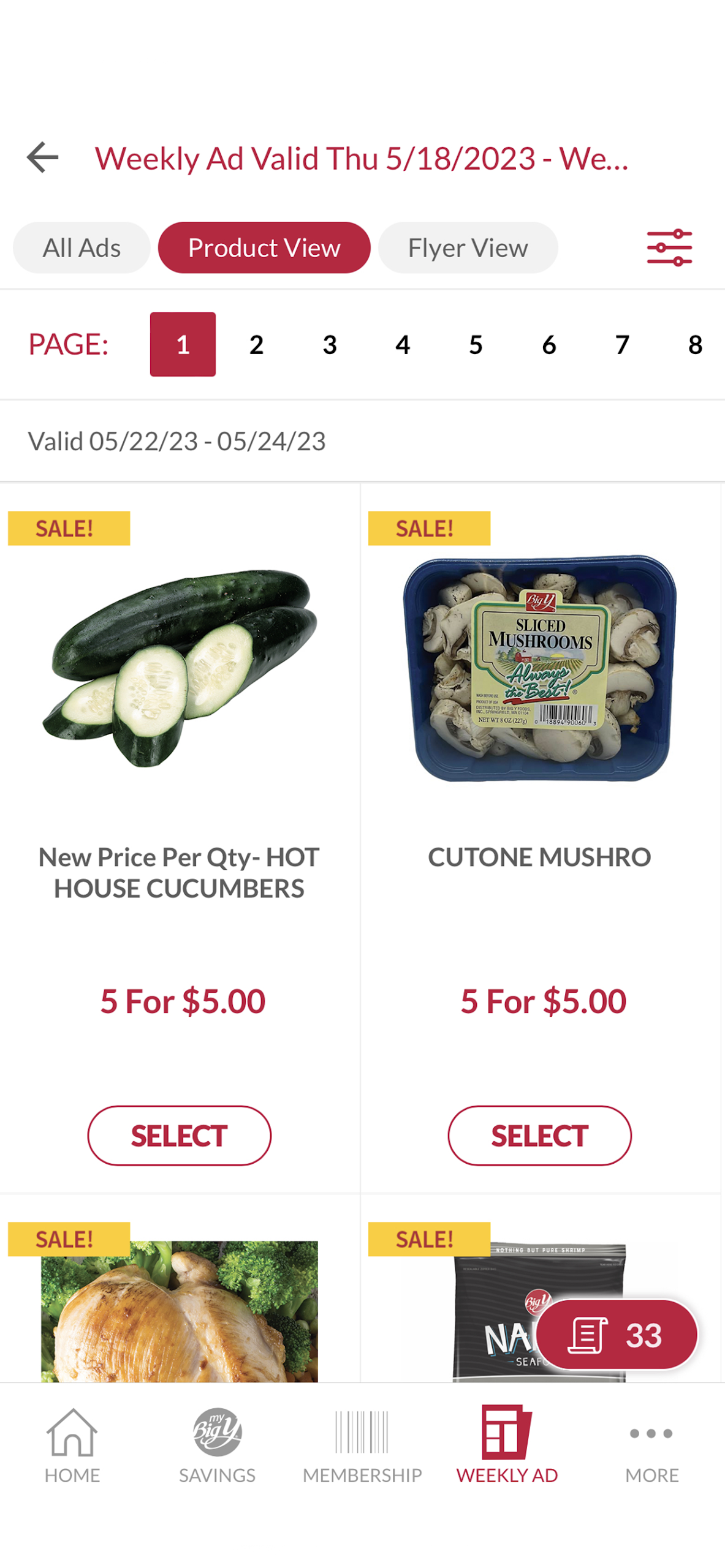Select the Product View chip
Image resolution: width=725 pixels, height=1568 pixels.
pyautogui.click(x=264, y=247)
